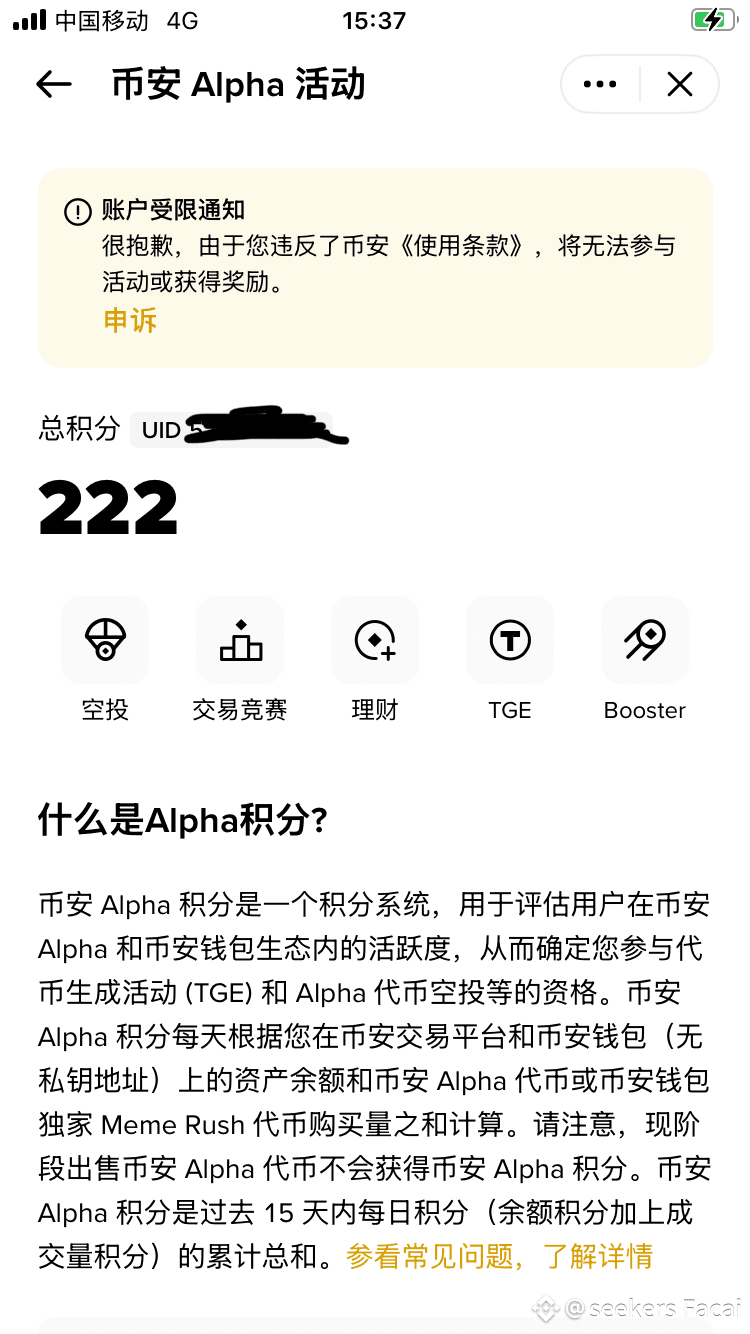Select the Booster icon

click(645, 640)
